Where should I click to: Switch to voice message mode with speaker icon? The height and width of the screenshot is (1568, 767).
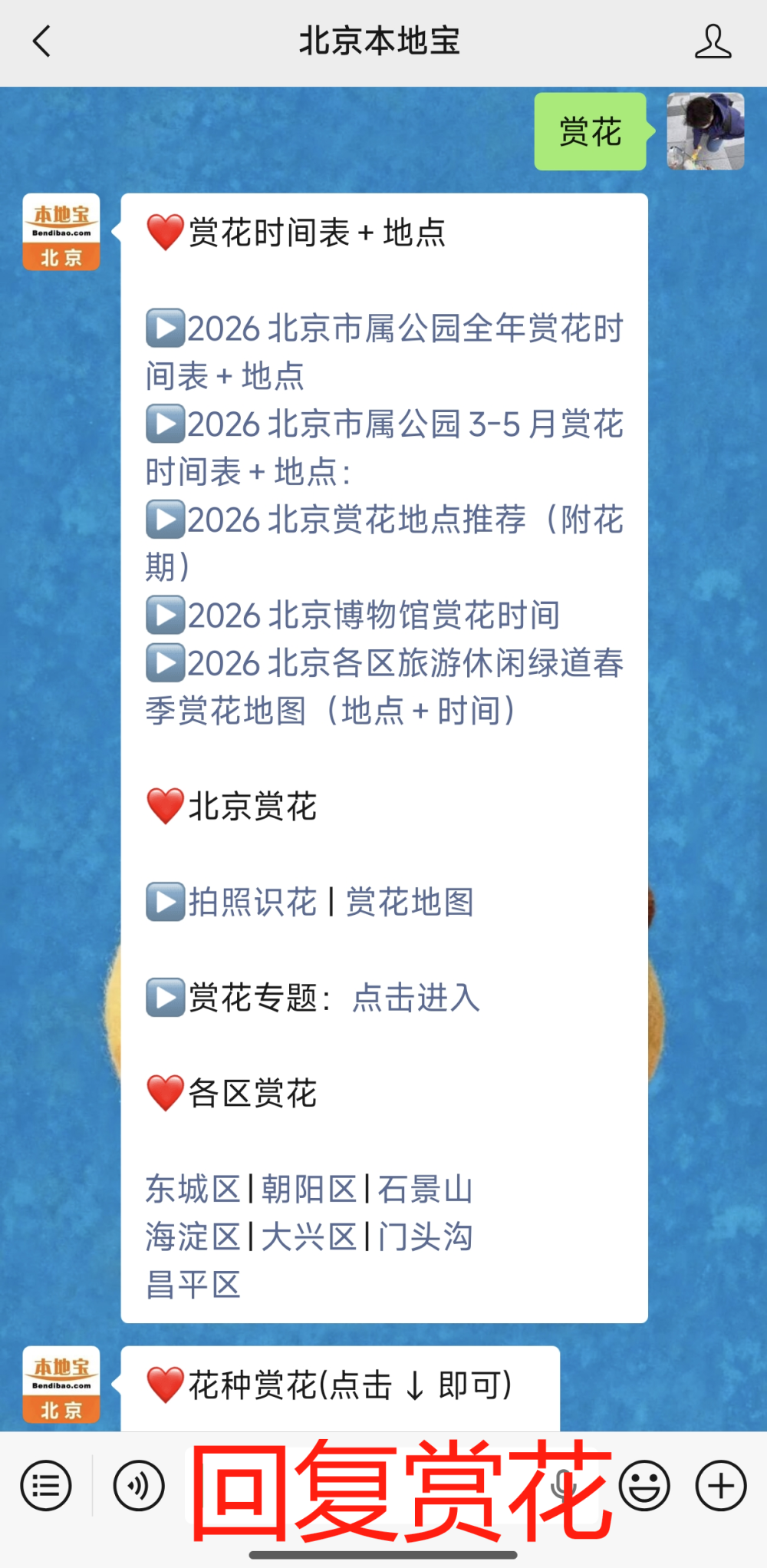(138, 1484)
